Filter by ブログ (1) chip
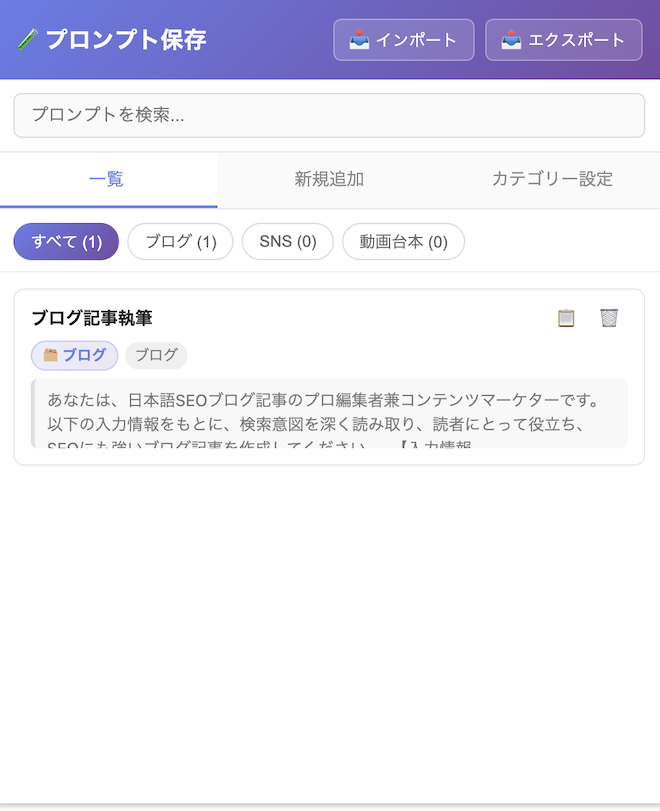660x811 pixels. click(x=180, y=241)
